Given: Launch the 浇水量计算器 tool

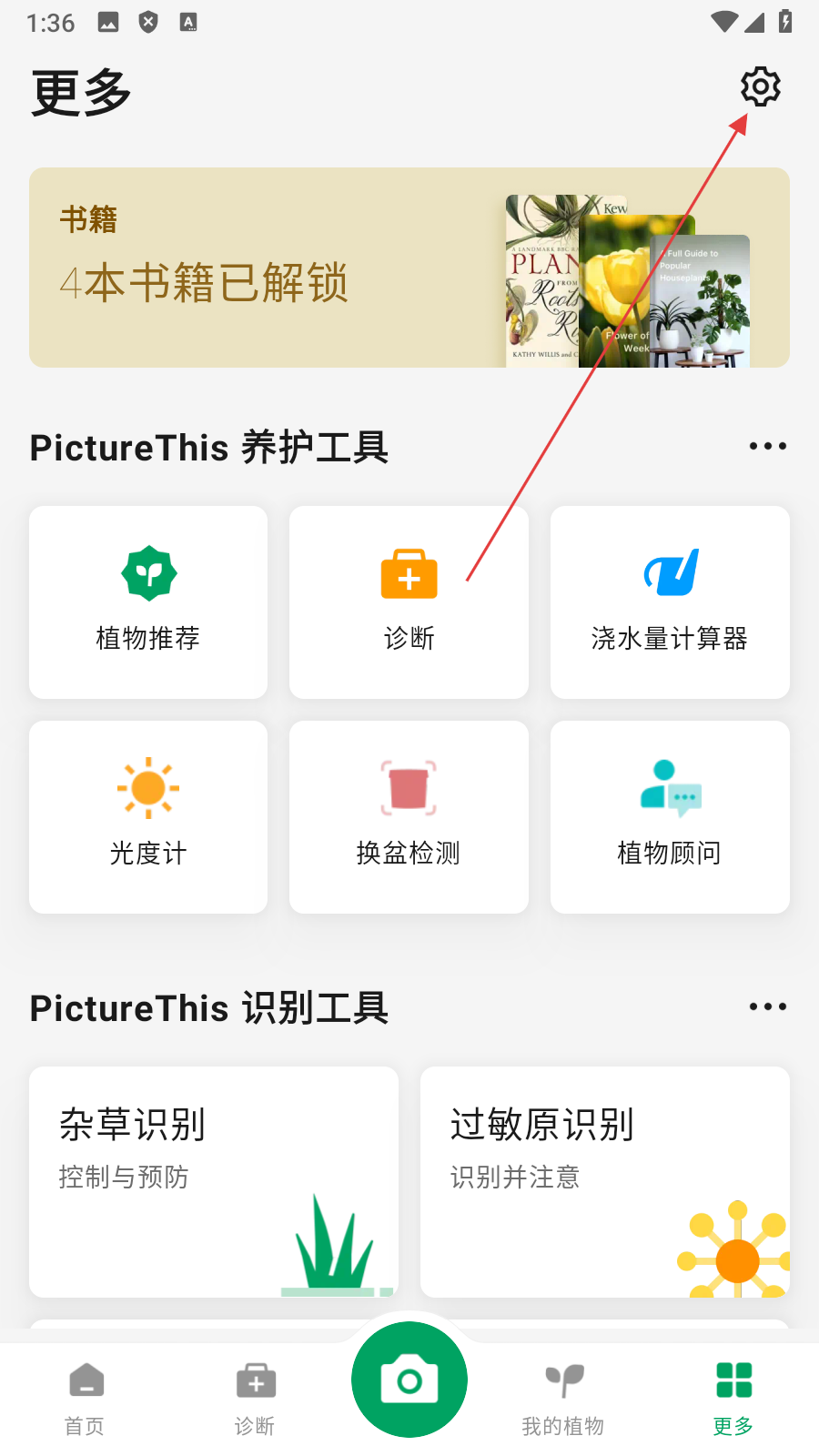Looking at the screenshot, I should click(670, 602).
